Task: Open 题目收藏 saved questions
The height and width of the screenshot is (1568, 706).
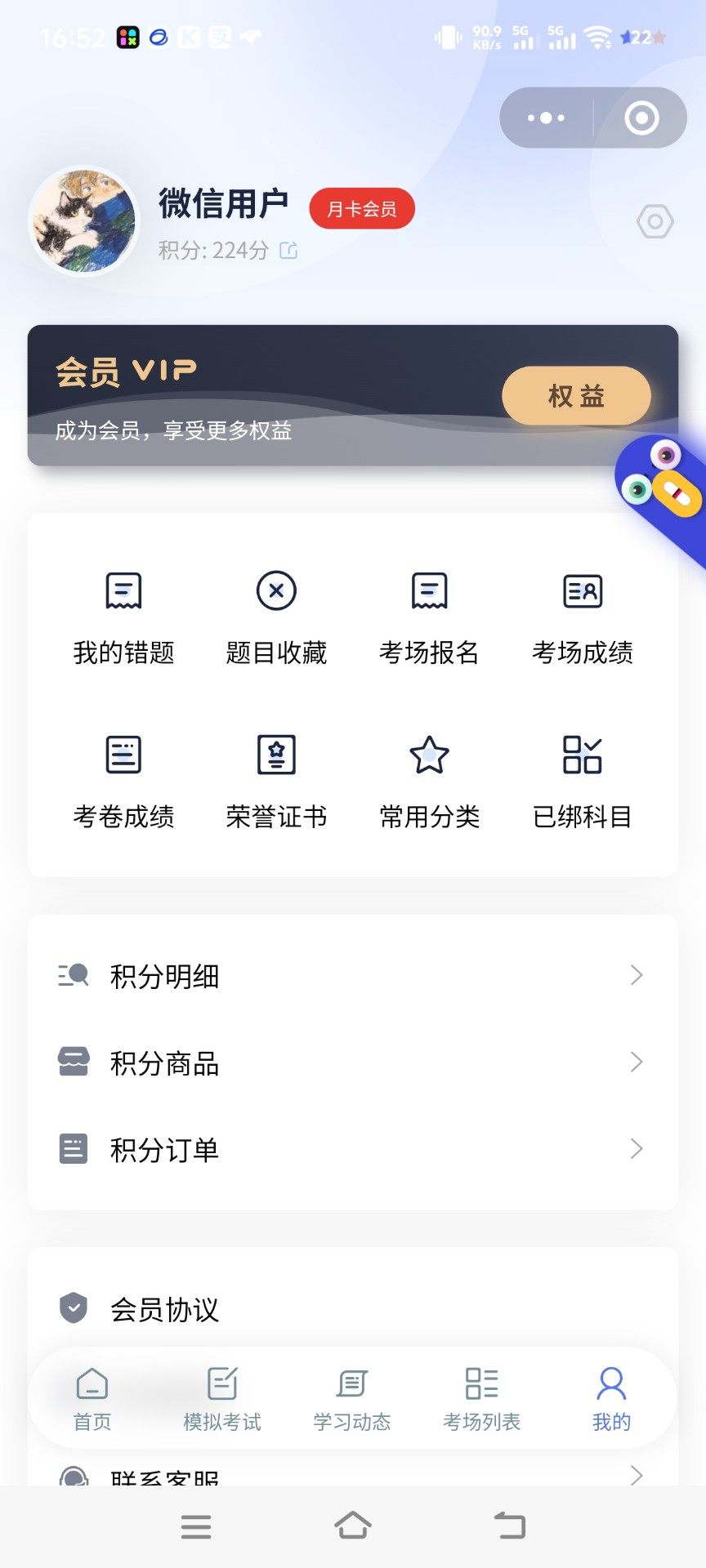Action: (276, 617)
